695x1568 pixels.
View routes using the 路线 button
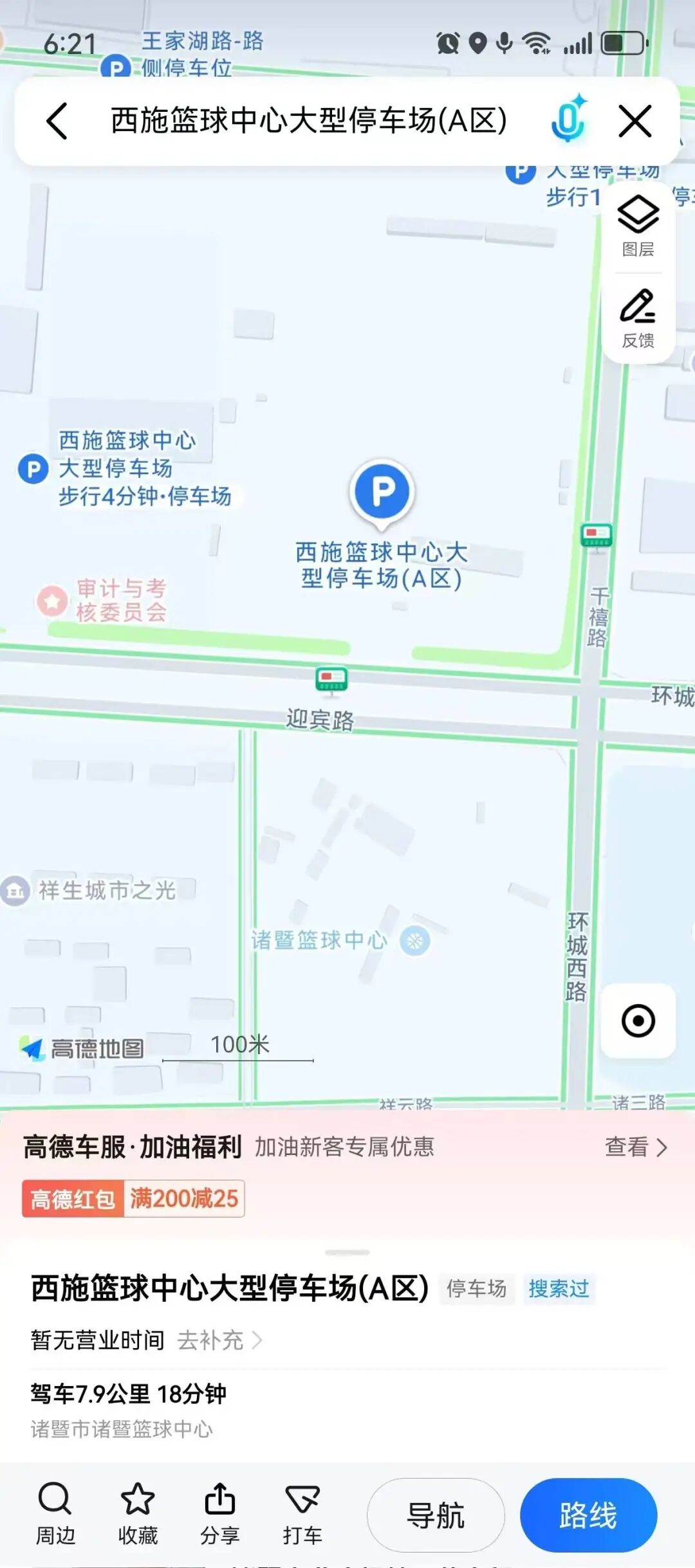click(588, 1515)
